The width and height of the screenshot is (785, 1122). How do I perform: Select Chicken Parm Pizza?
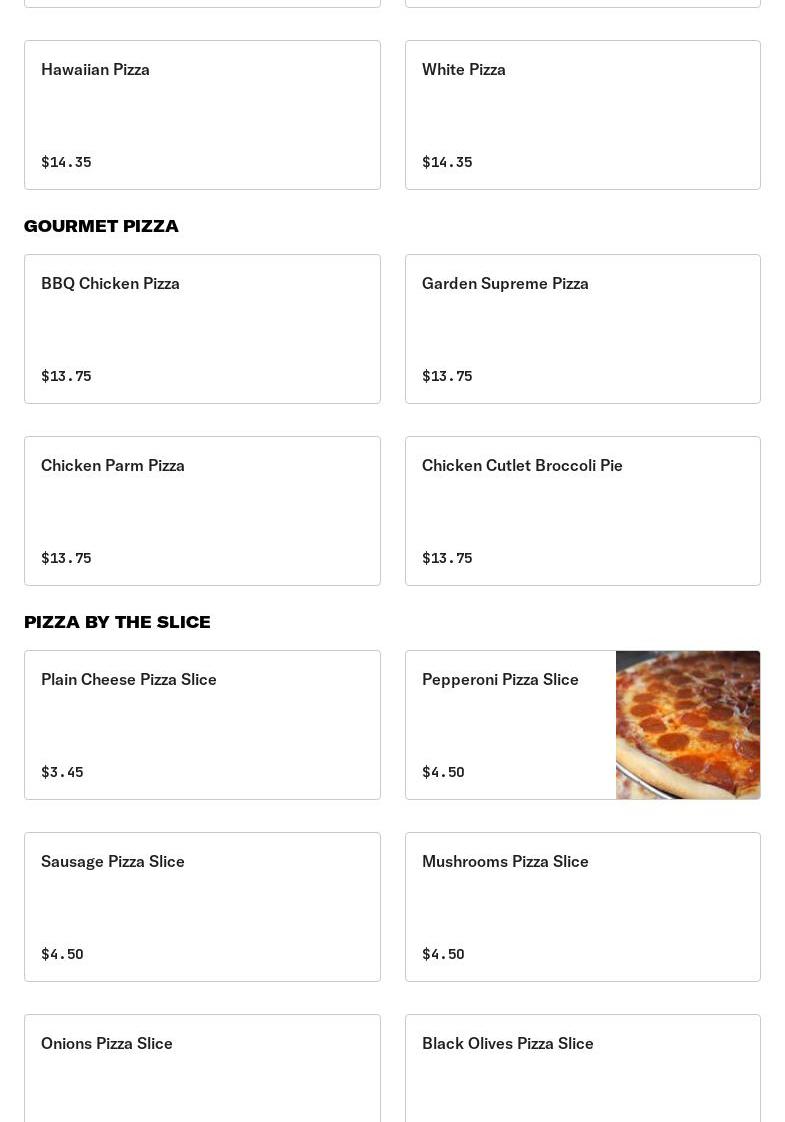202,511
